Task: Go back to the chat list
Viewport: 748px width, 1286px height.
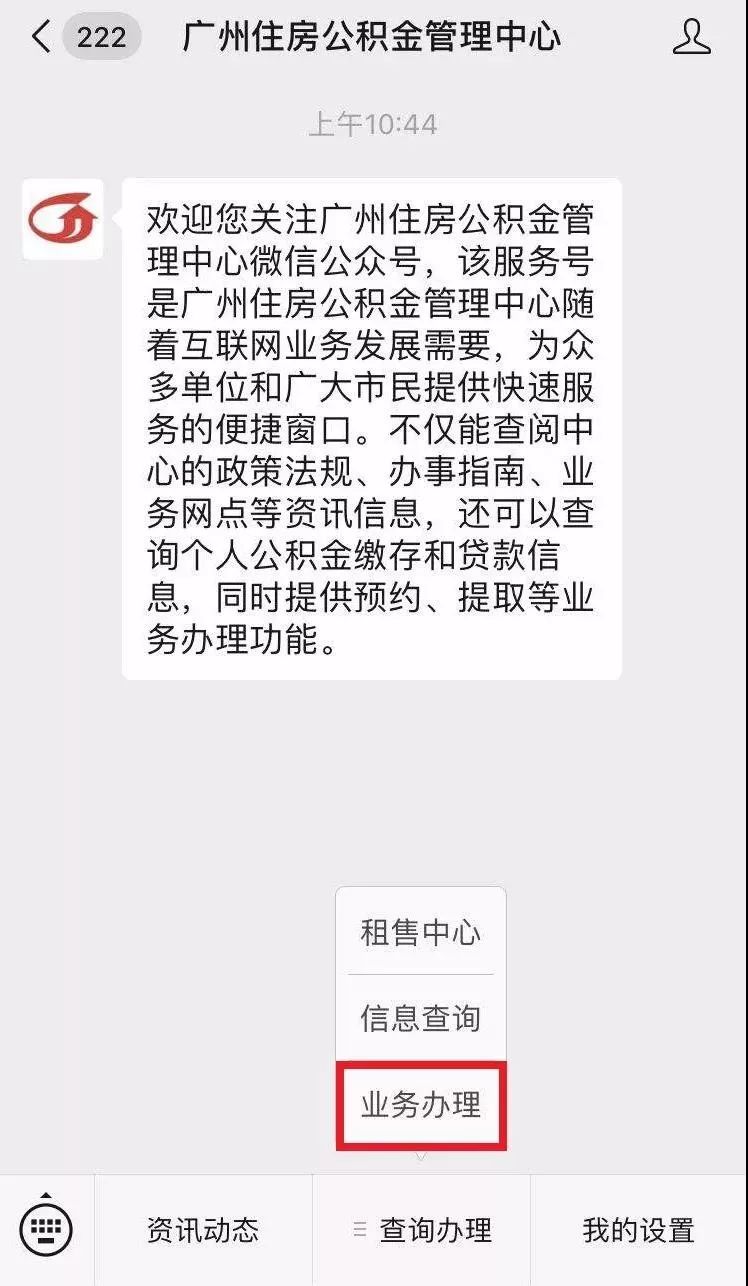Action: click(40, 38)
